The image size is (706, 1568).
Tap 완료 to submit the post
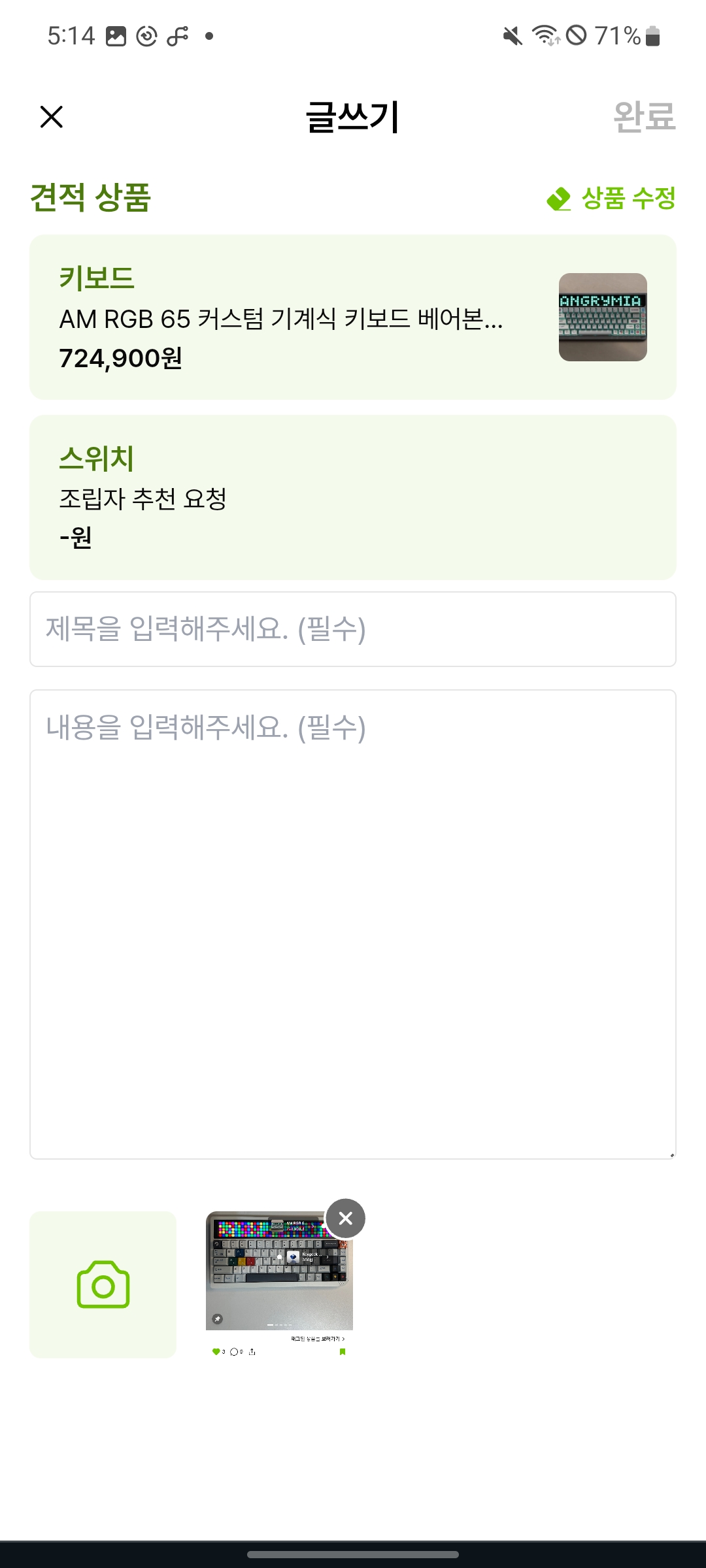(x=644, y=117)
